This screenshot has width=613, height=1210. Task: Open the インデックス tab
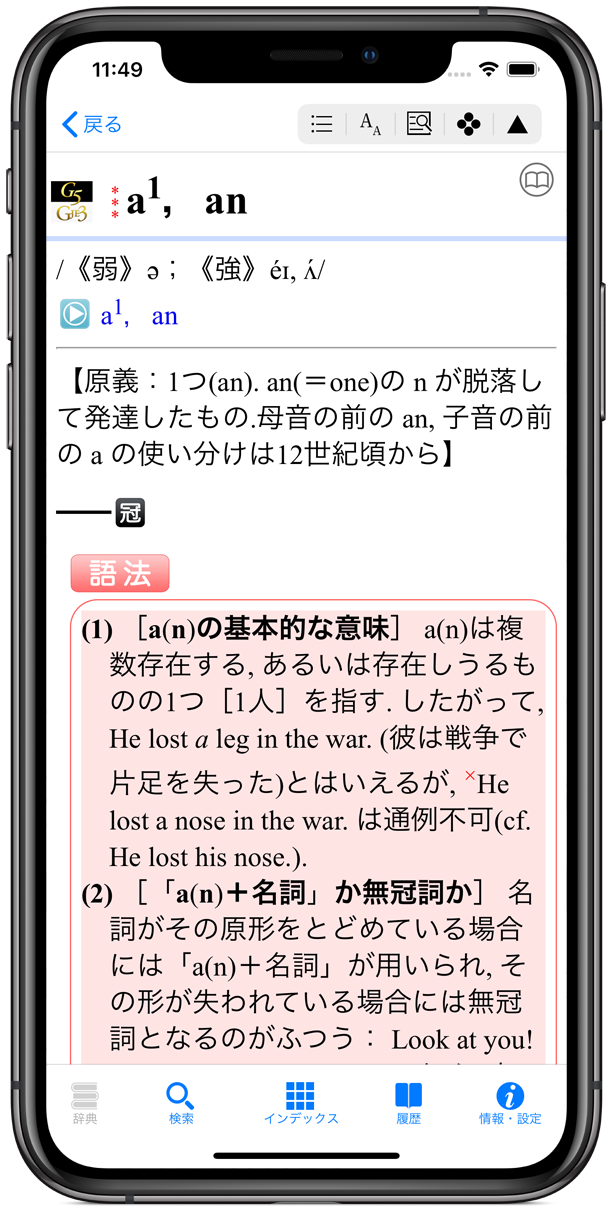(300, 1102)
